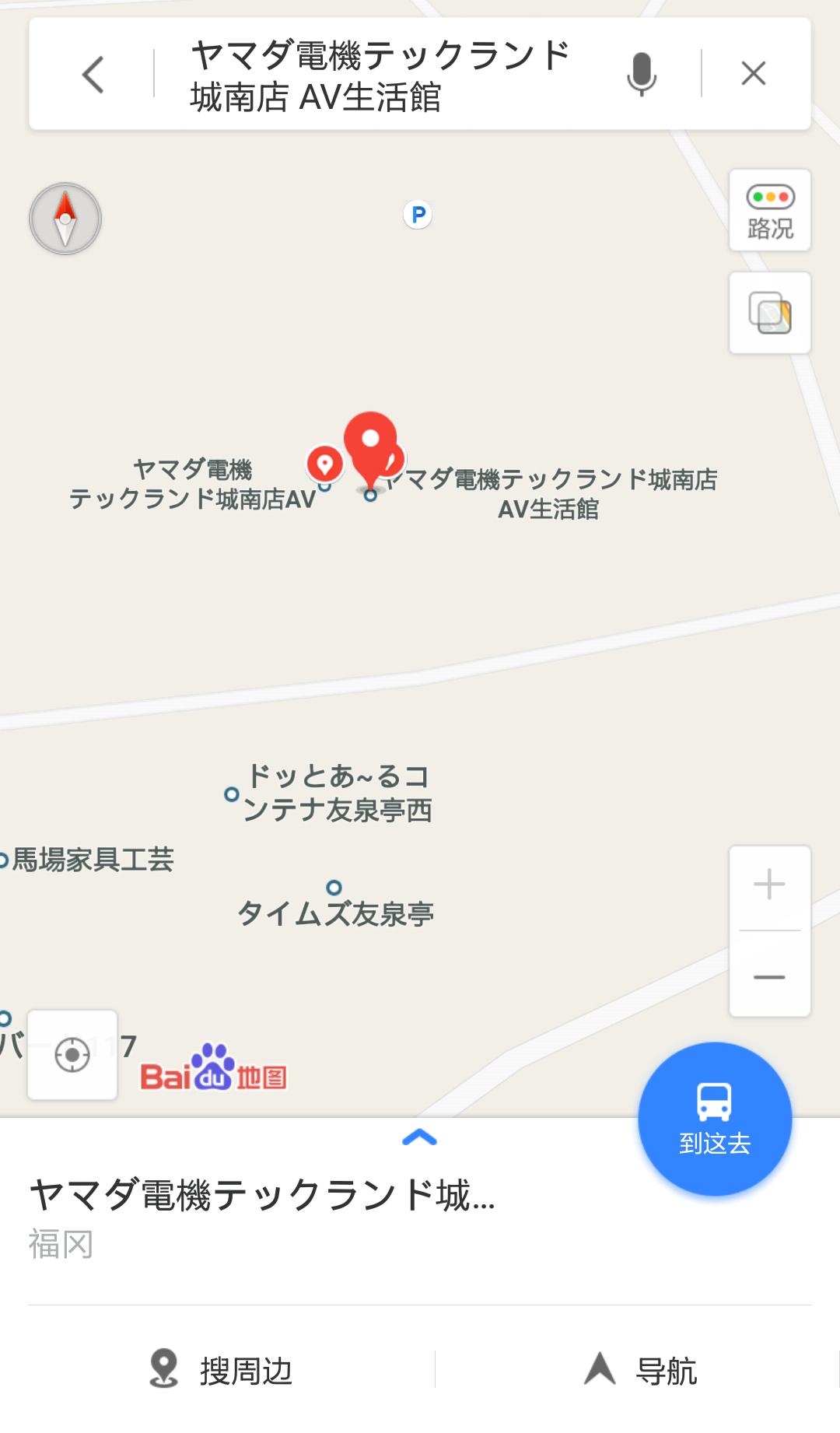840x1433 pixels.
Task: Open the ヤマダ電機テックランド城南店AV POI marker
Action: click(x=324, y=464)
